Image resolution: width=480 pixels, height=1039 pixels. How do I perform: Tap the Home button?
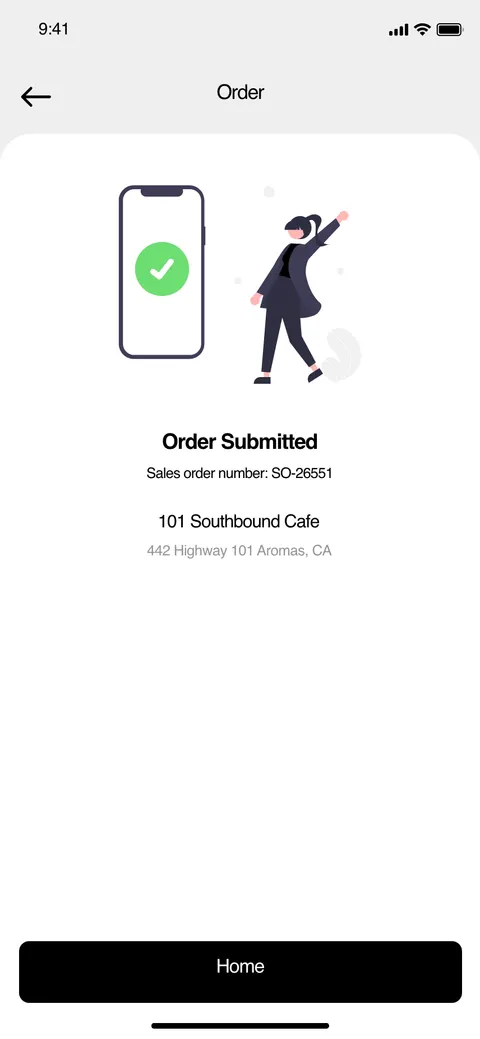point(240,971)
